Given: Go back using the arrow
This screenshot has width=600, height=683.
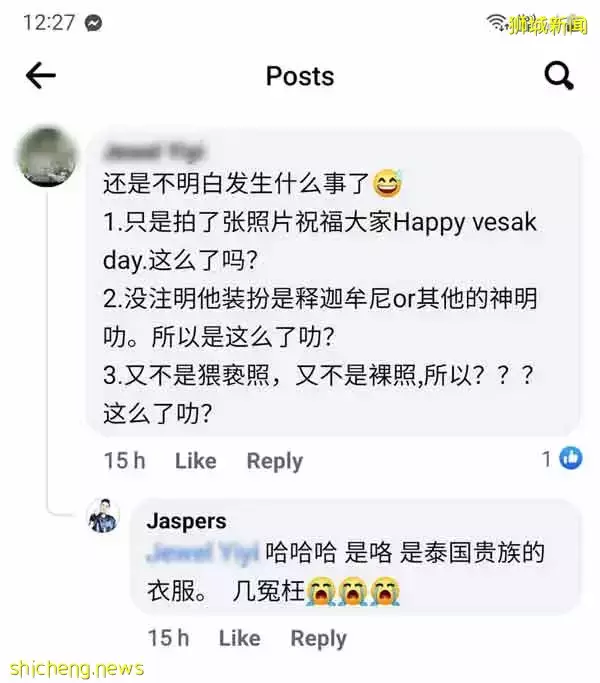Looking at the screenshot, I should pos(40,76).
